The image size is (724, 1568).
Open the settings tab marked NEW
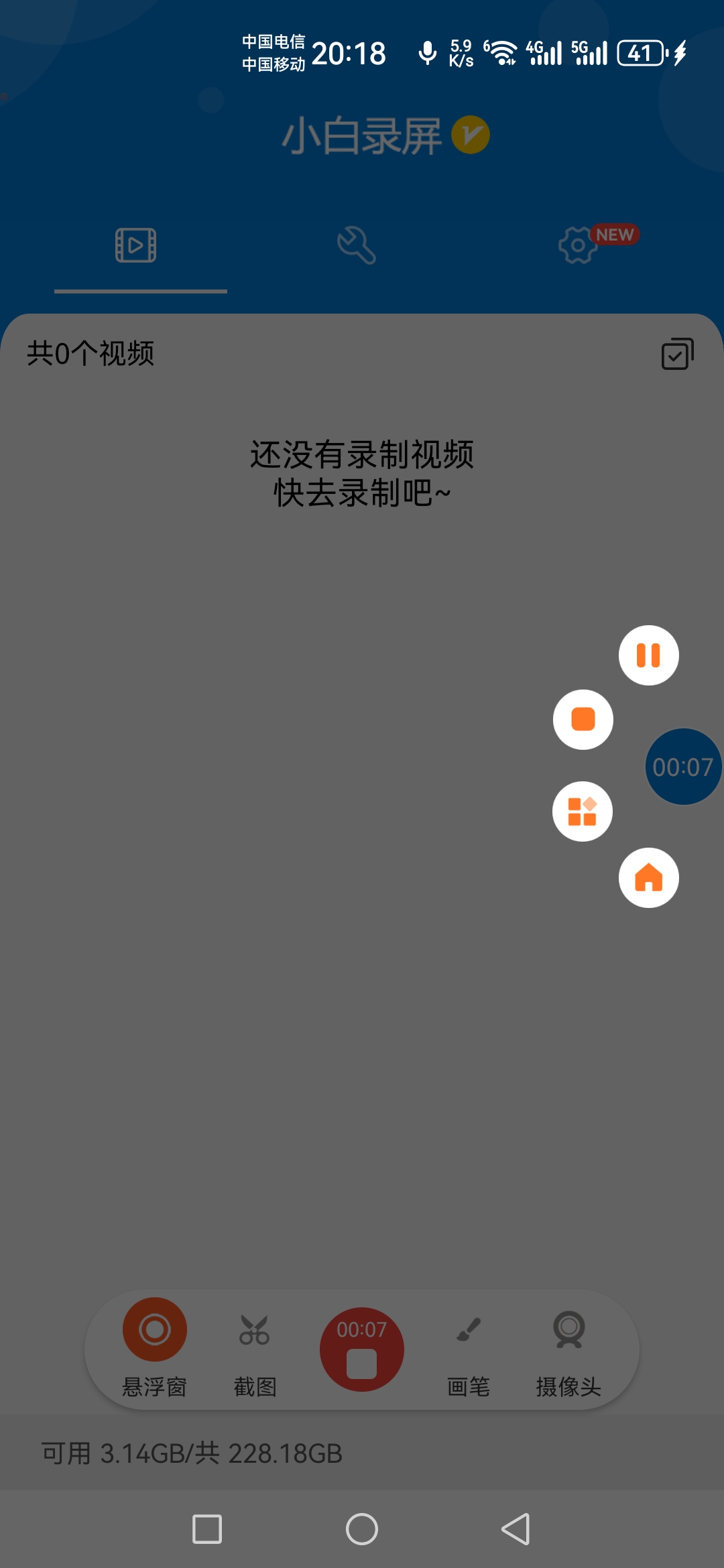click(578, 245)
